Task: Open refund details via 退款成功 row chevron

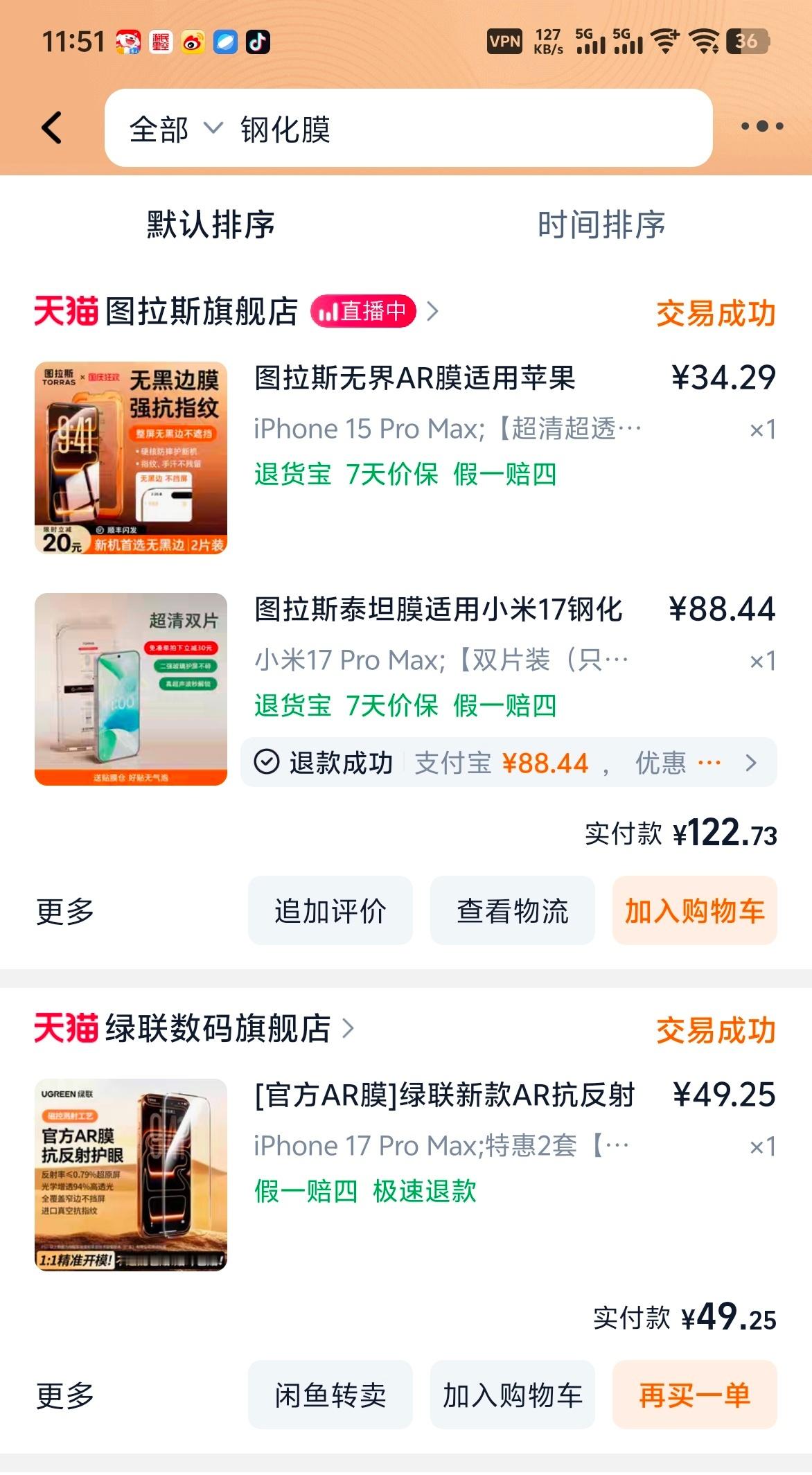Action: 752,762
